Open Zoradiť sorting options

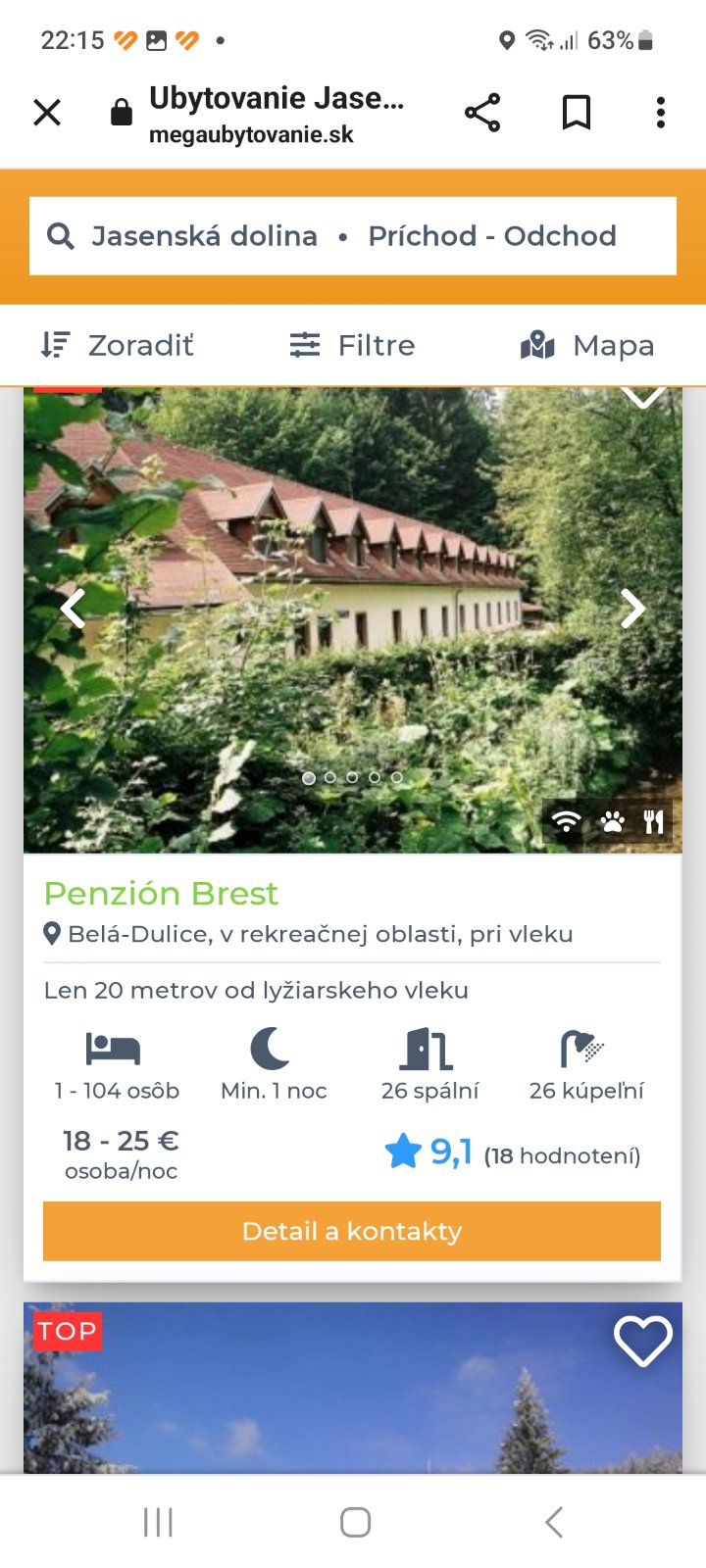(118, 345)
